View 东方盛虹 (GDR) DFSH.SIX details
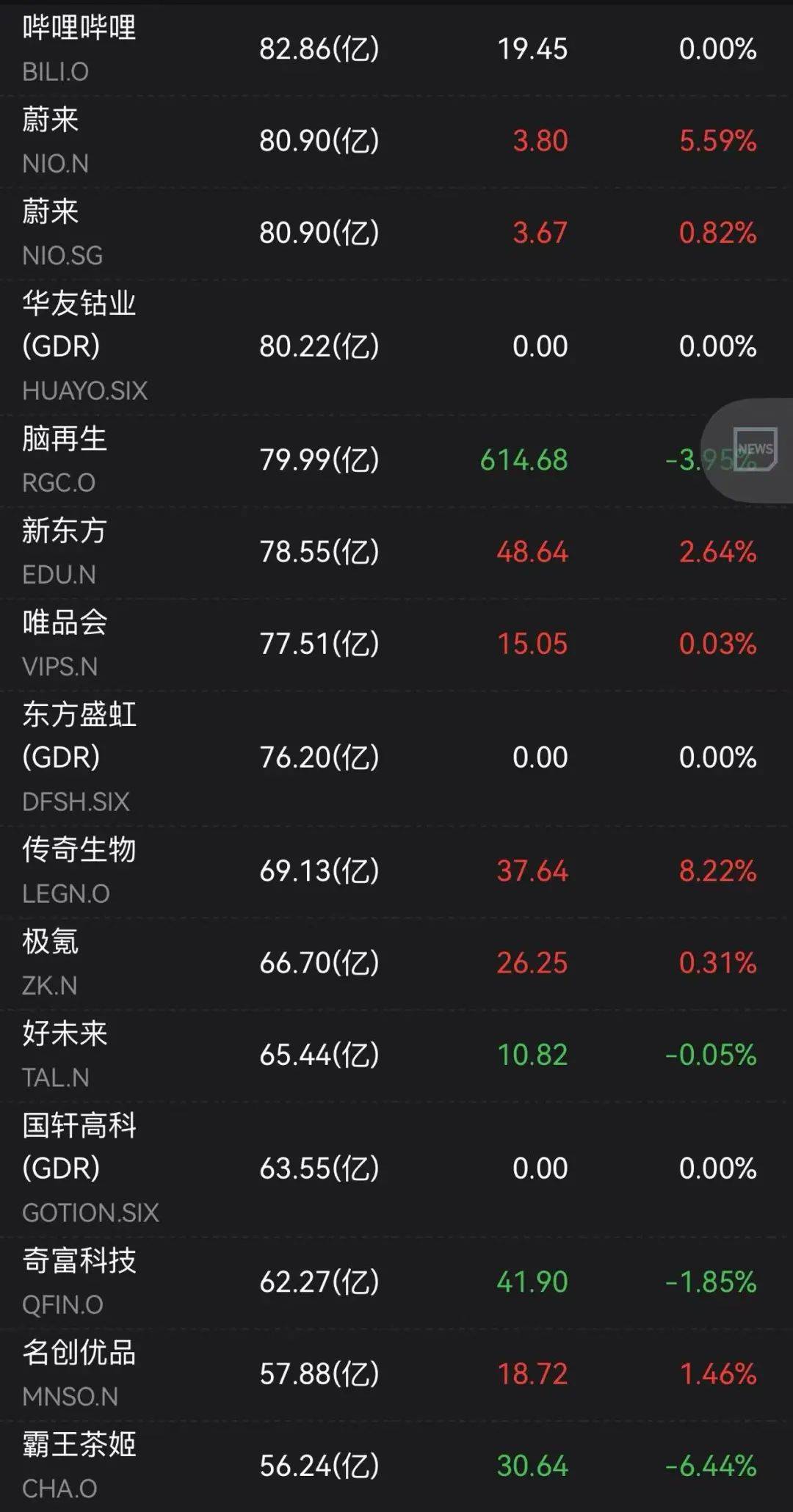This screenshot has height=1512, width=793. tap(396, 757)
